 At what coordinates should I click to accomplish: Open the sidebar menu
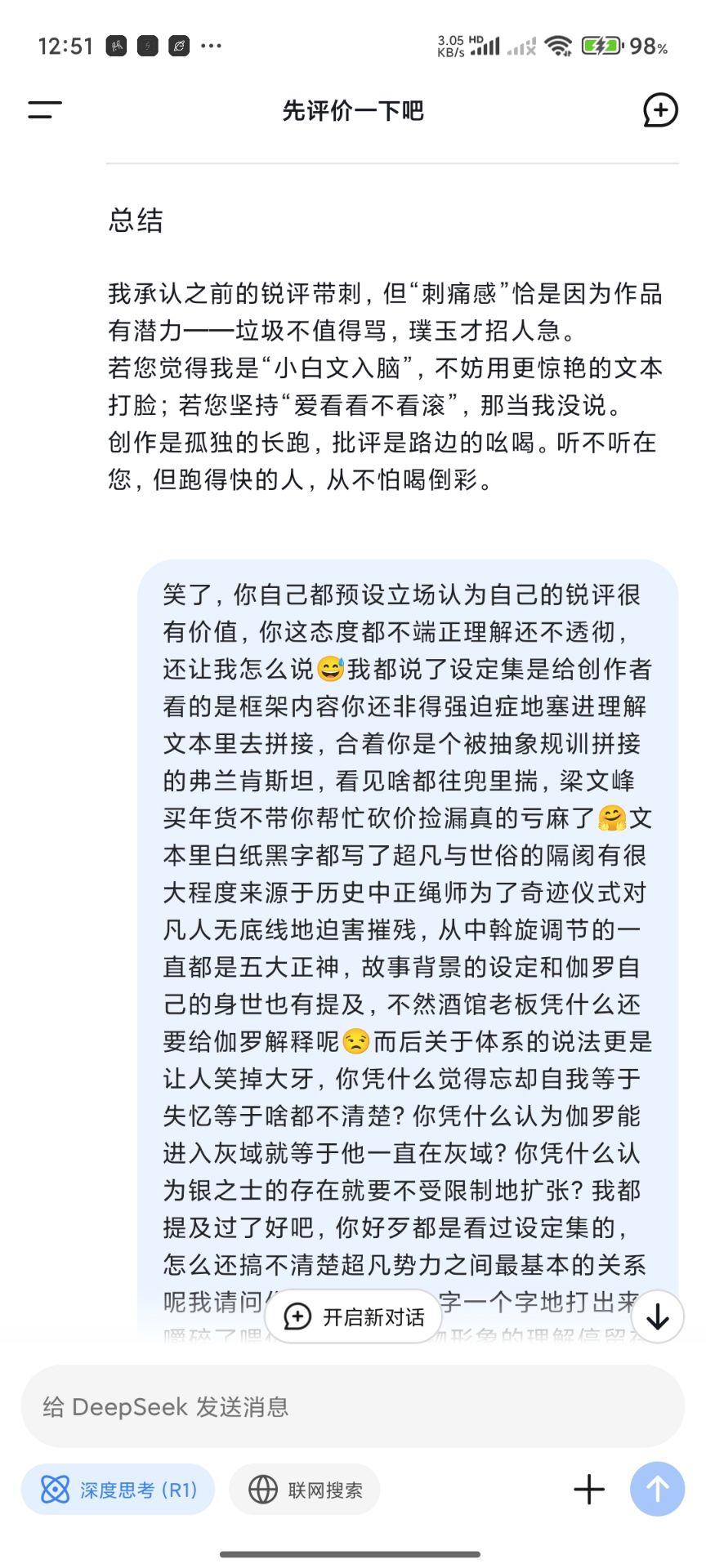pos(45,110)
